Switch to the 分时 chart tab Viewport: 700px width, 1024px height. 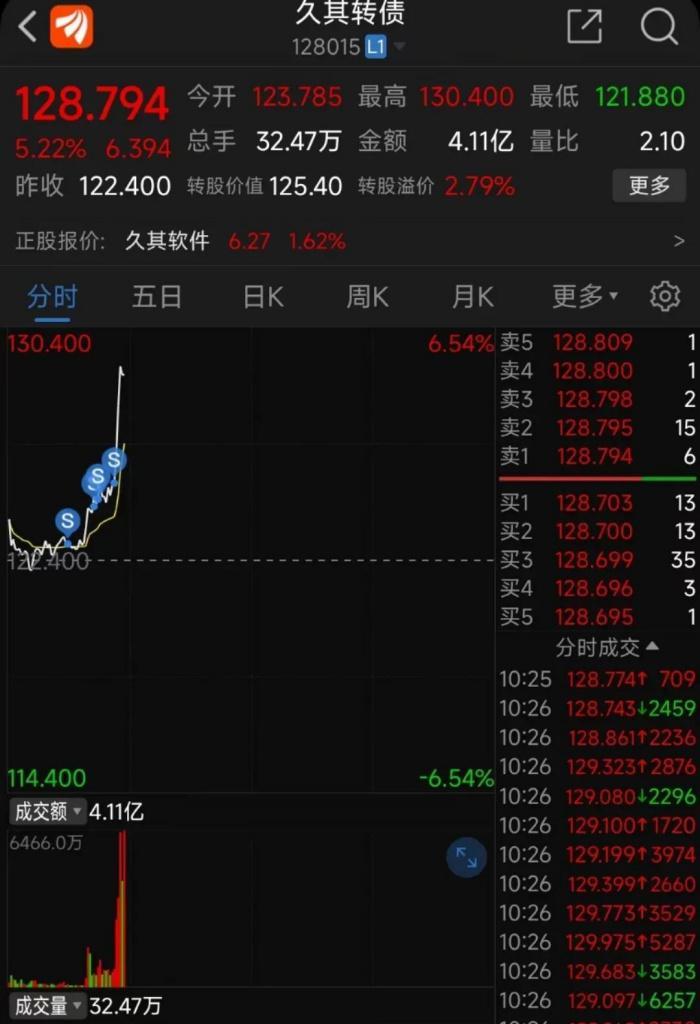tap(52, 297)
